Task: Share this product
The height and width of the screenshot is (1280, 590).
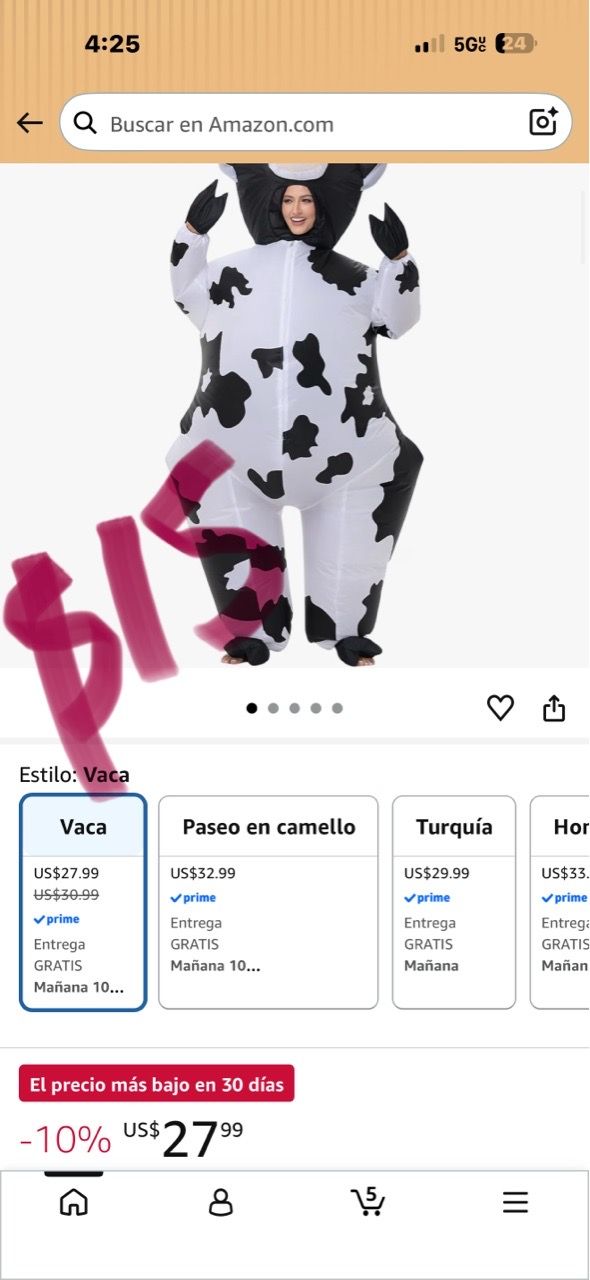Action: click(554, 708)
